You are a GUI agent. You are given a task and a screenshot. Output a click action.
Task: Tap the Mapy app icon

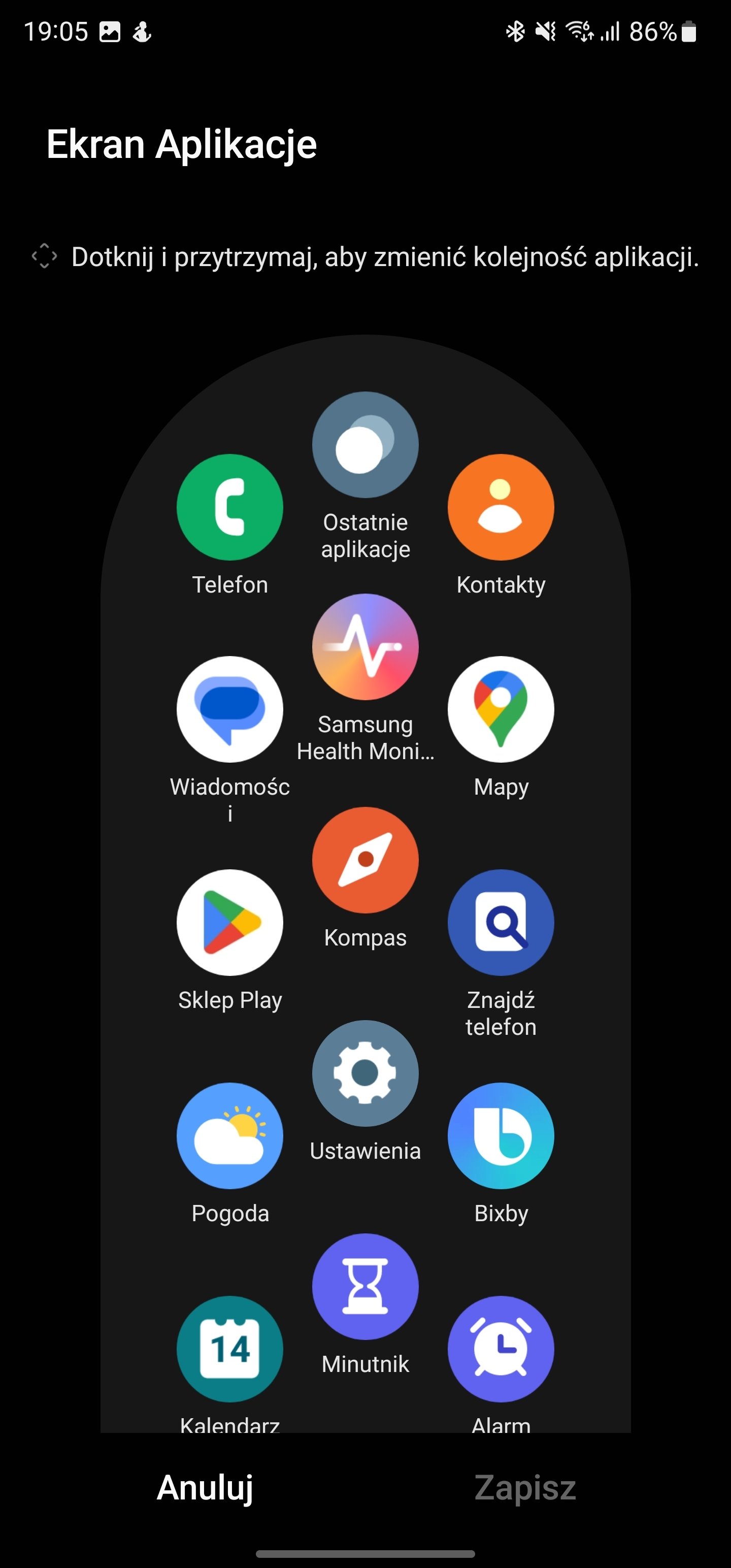pos(501,709)
